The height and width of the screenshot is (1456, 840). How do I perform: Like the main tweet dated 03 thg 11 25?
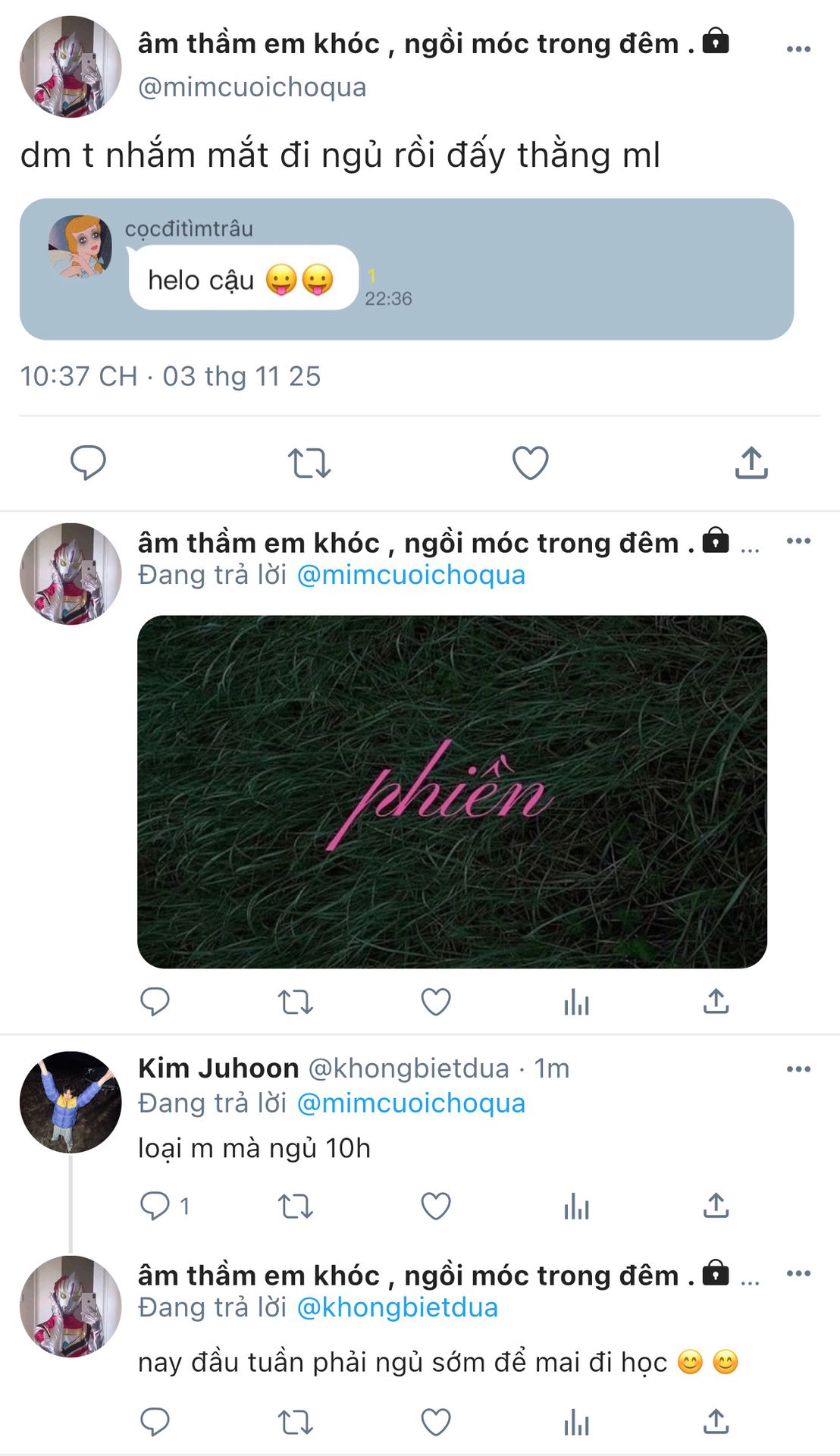(x=530, y=463)
